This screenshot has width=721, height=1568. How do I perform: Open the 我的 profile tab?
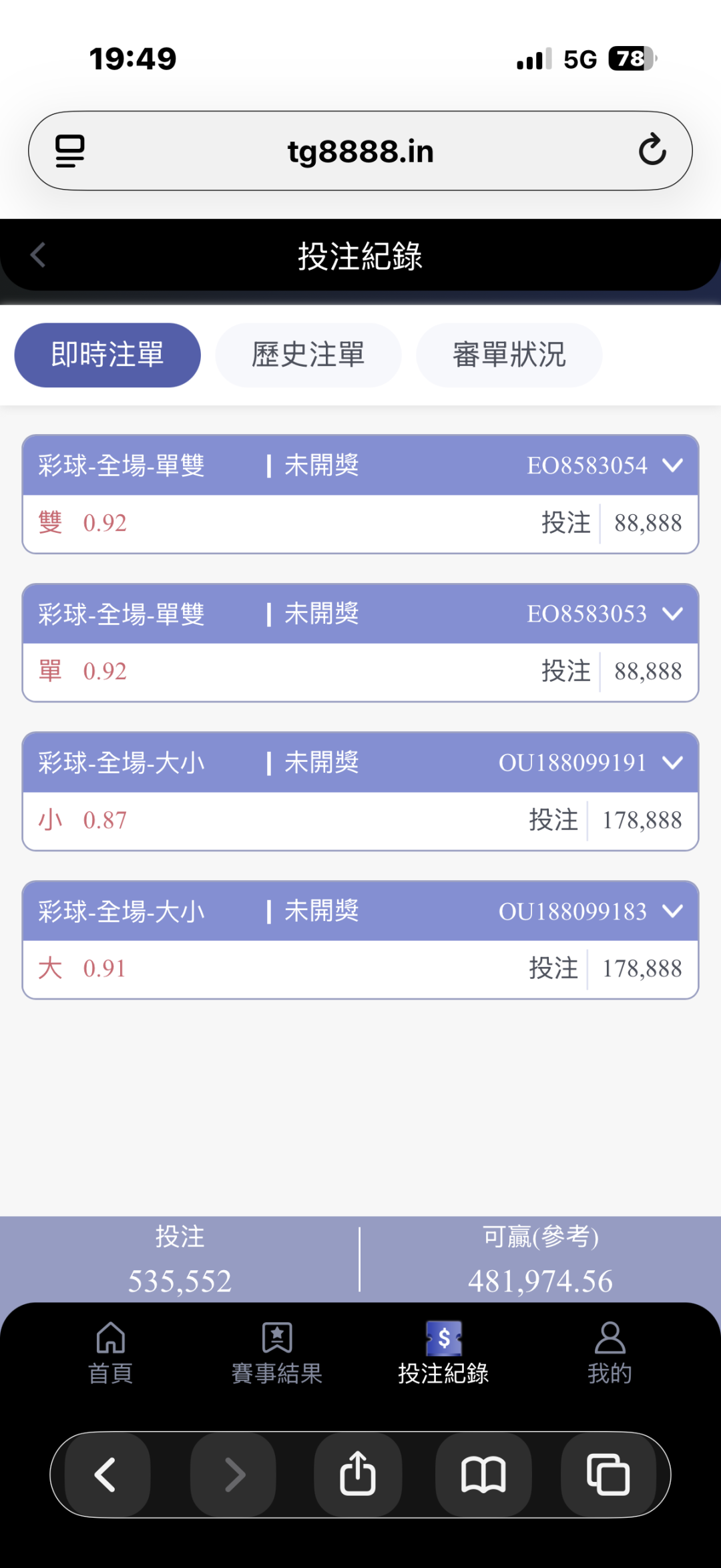[610, 1353]
